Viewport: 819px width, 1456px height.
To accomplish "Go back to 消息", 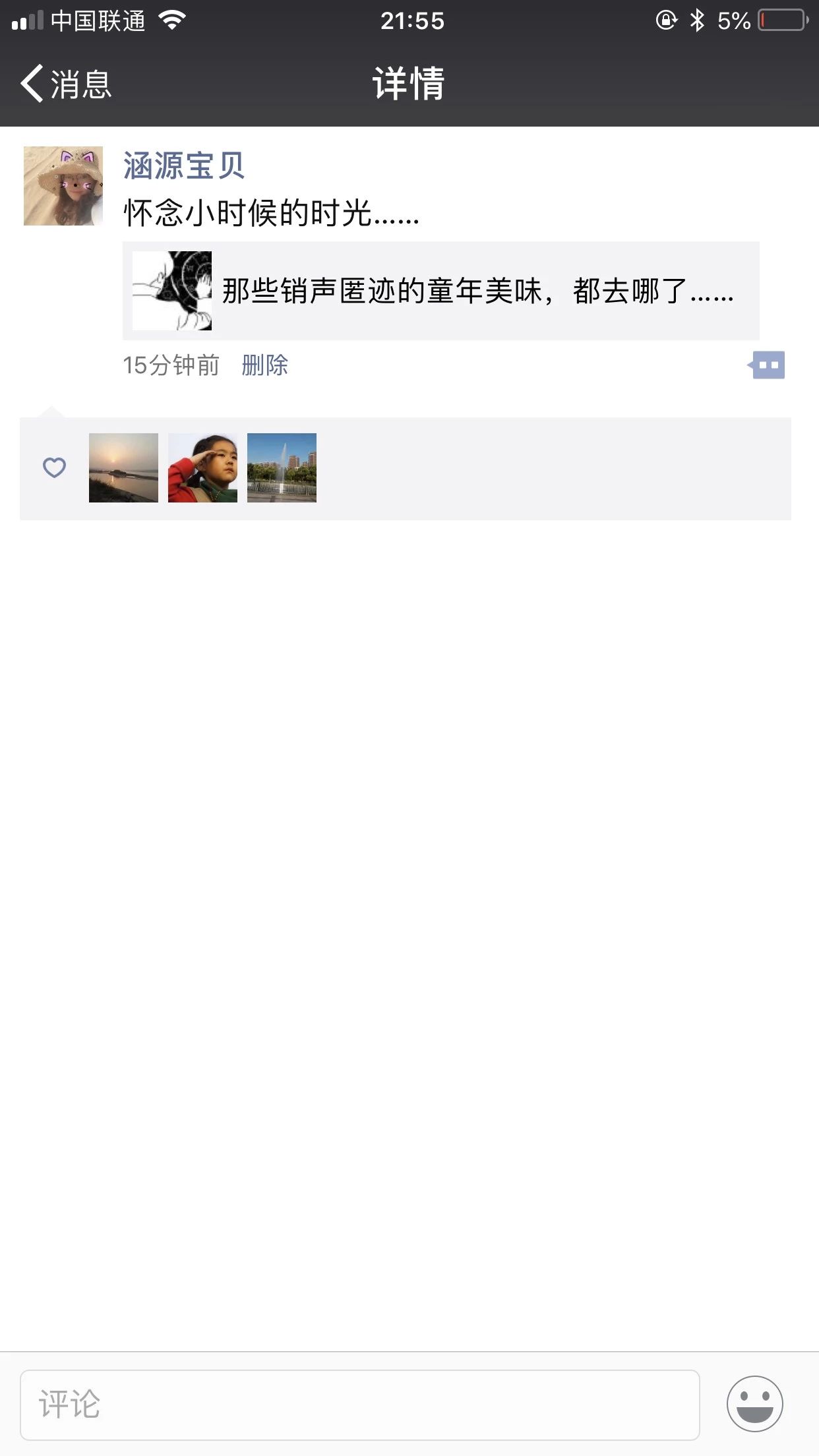I will coord(66,84).
